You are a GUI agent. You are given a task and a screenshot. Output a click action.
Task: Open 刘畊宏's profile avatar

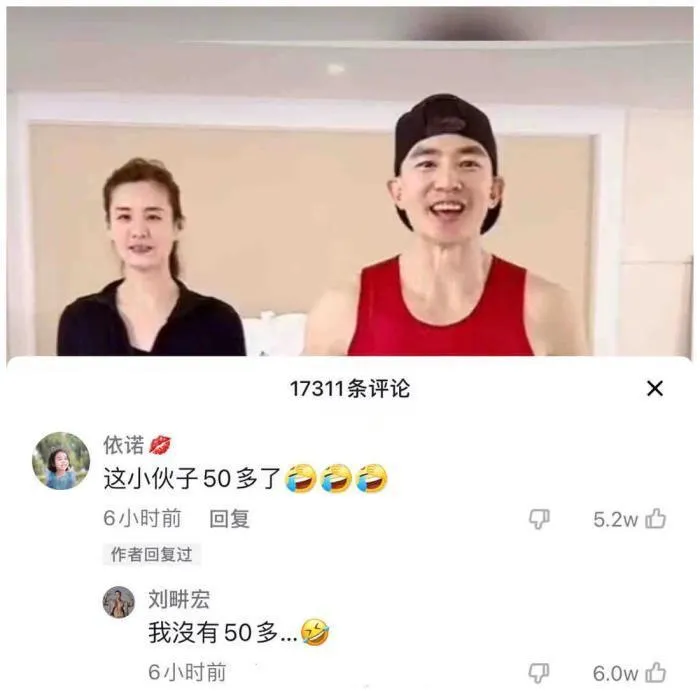coord(118,601)
